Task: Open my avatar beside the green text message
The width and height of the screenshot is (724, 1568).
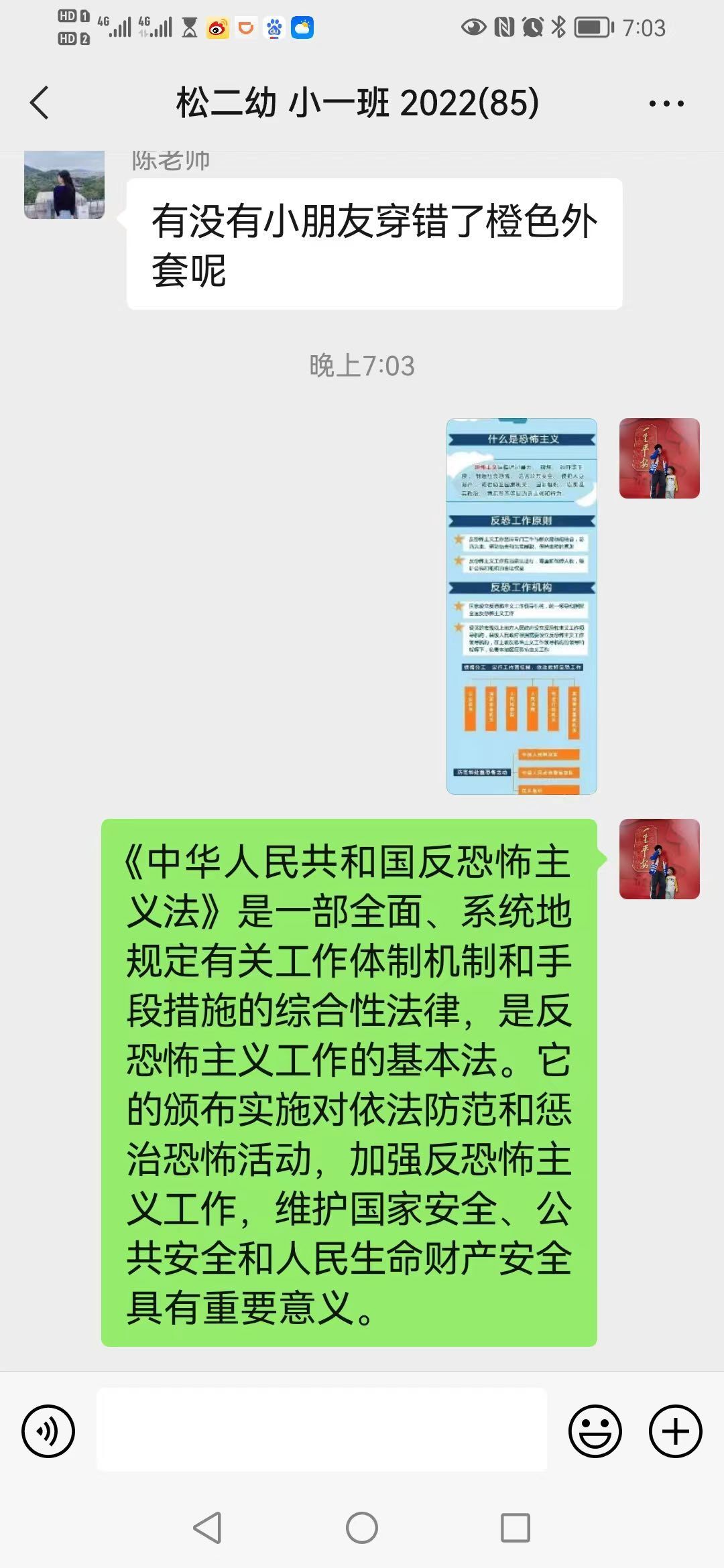Action: pos(659,858)
